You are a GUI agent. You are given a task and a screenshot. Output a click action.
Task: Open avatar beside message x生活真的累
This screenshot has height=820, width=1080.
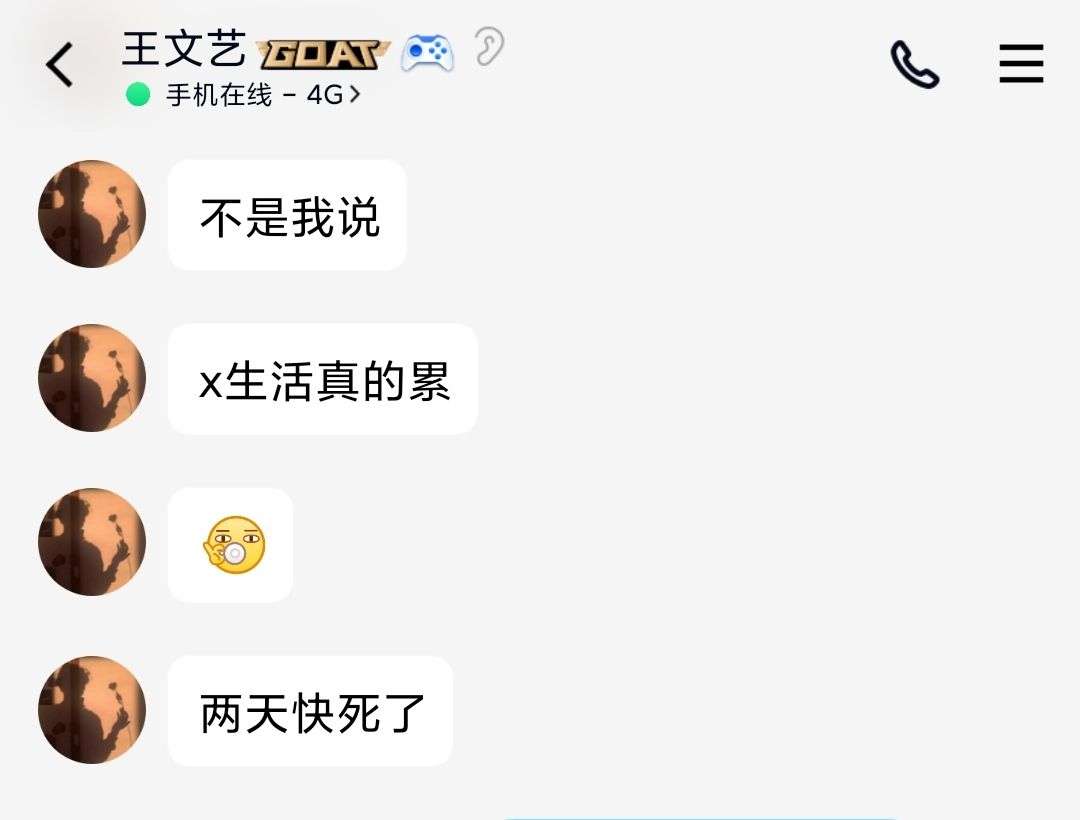92,378
